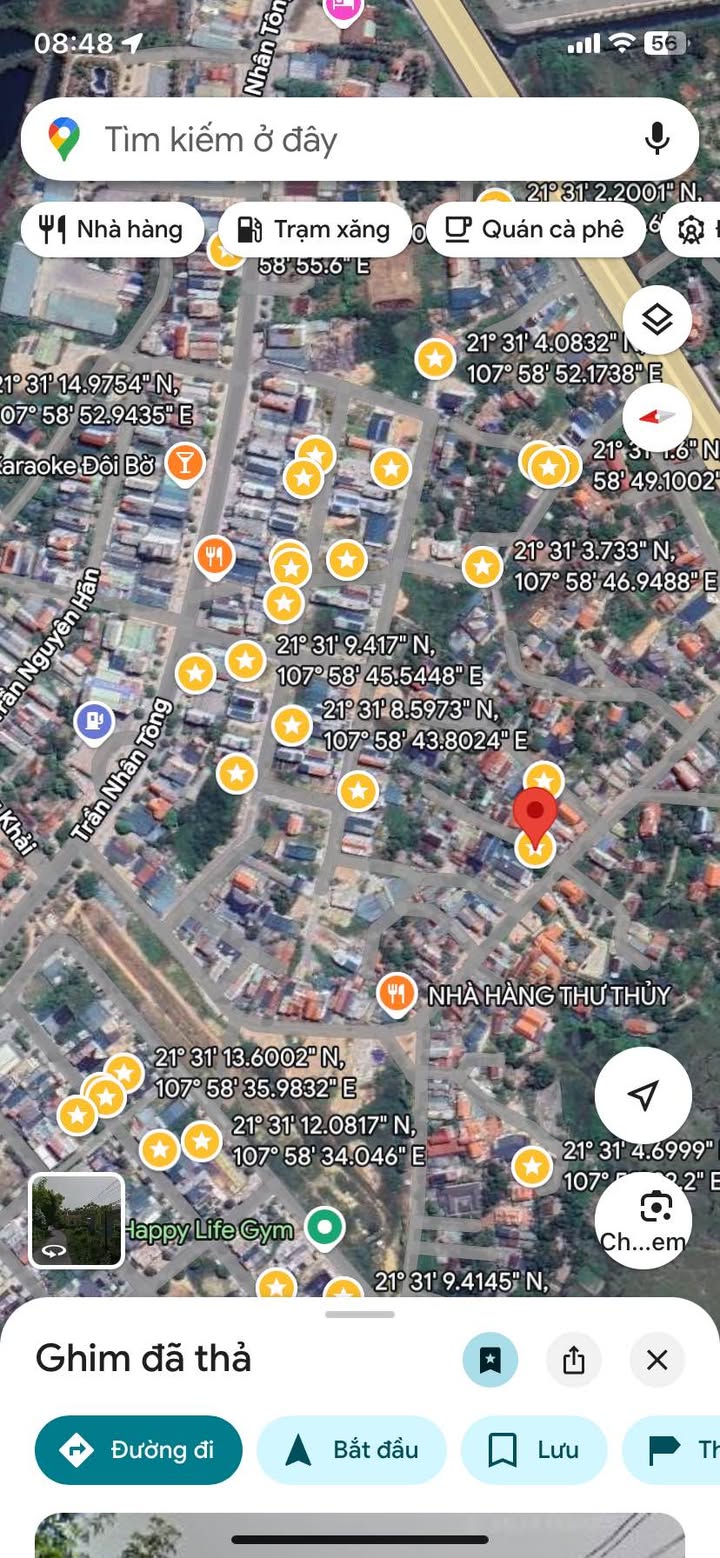720x1558 pixels.
Task: Toggle the saved bookmark icon for this pin
Action: pos(490,1360)
